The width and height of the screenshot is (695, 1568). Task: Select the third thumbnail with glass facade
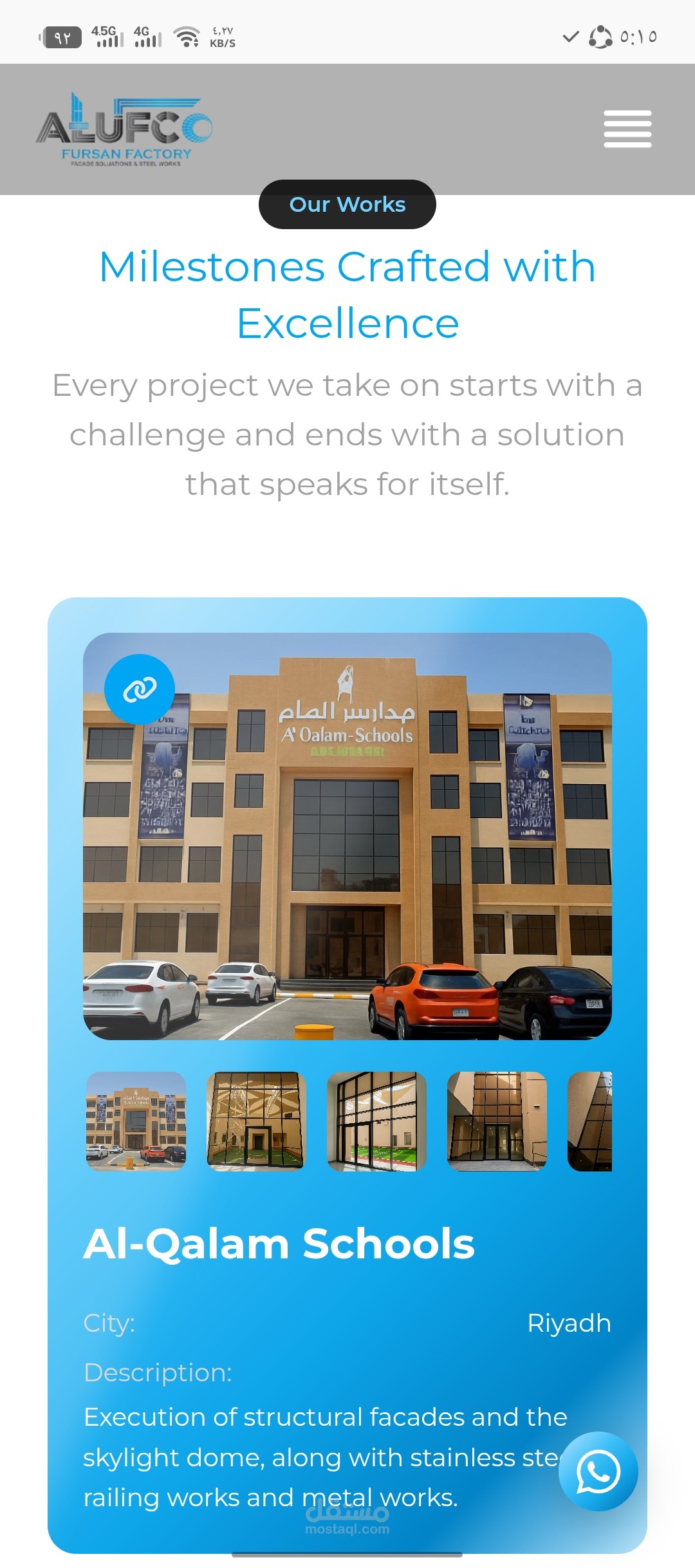point(377,1121)
